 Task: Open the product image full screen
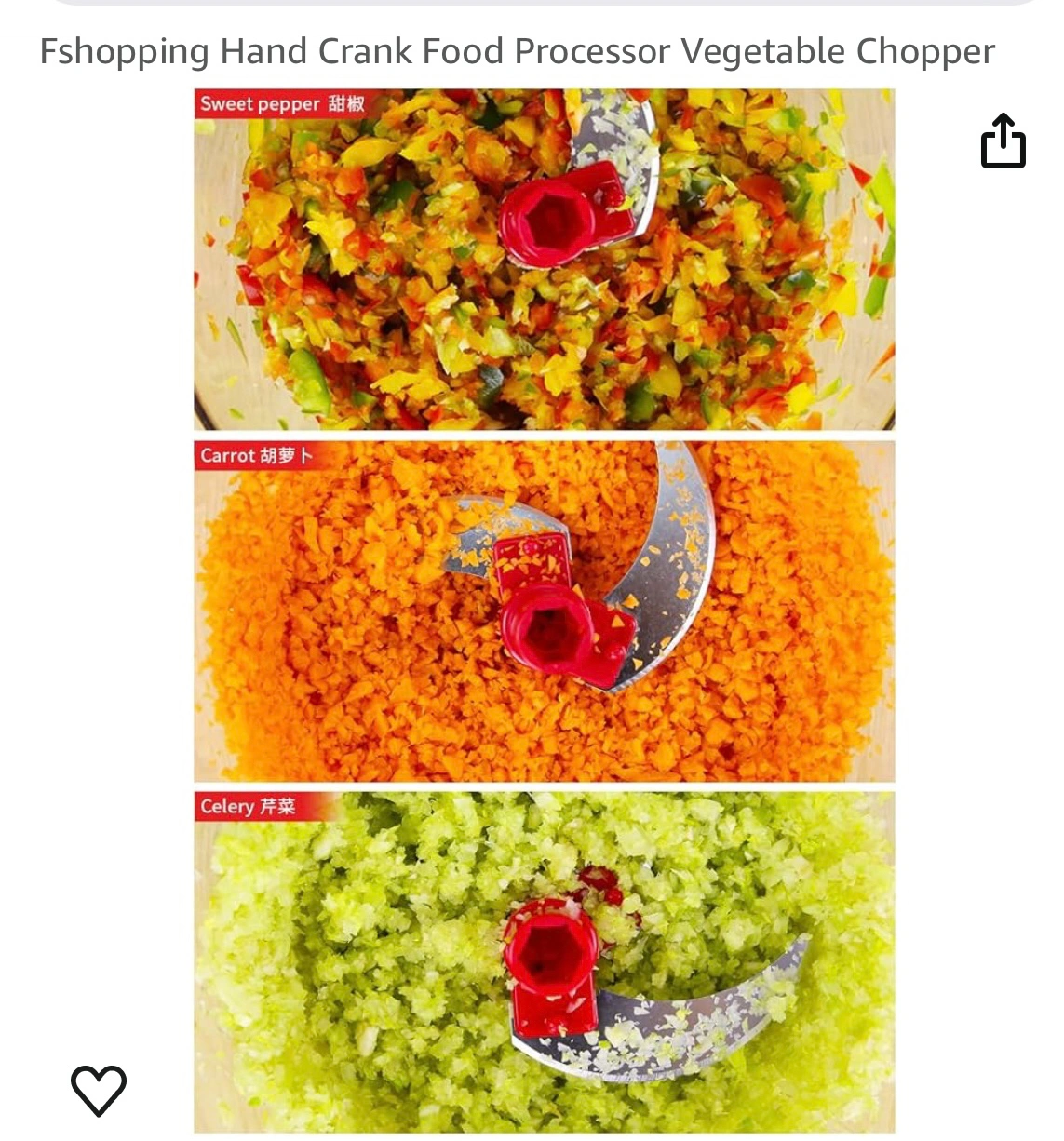click(545, 610)
